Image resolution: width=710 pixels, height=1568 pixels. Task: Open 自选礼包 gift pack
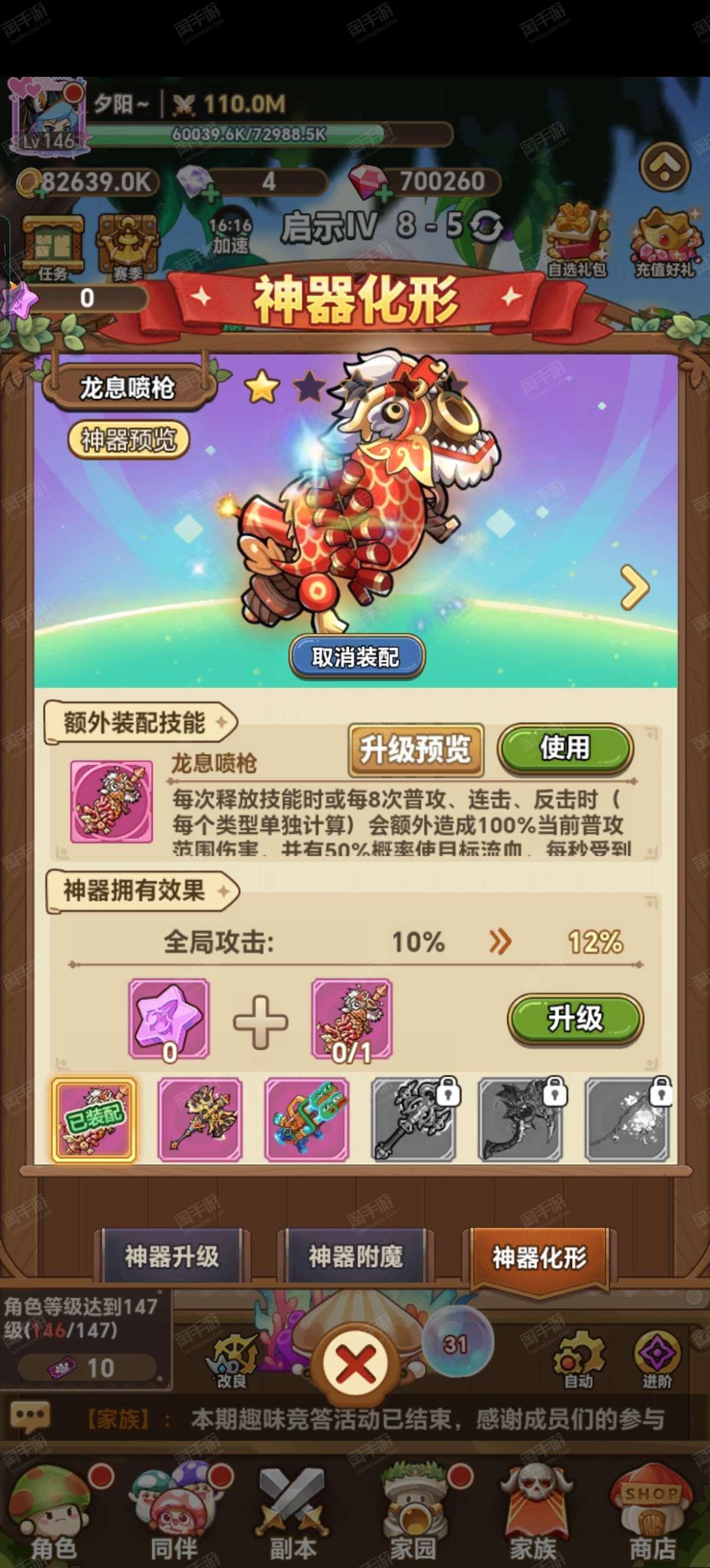click(x=577, y=242)
